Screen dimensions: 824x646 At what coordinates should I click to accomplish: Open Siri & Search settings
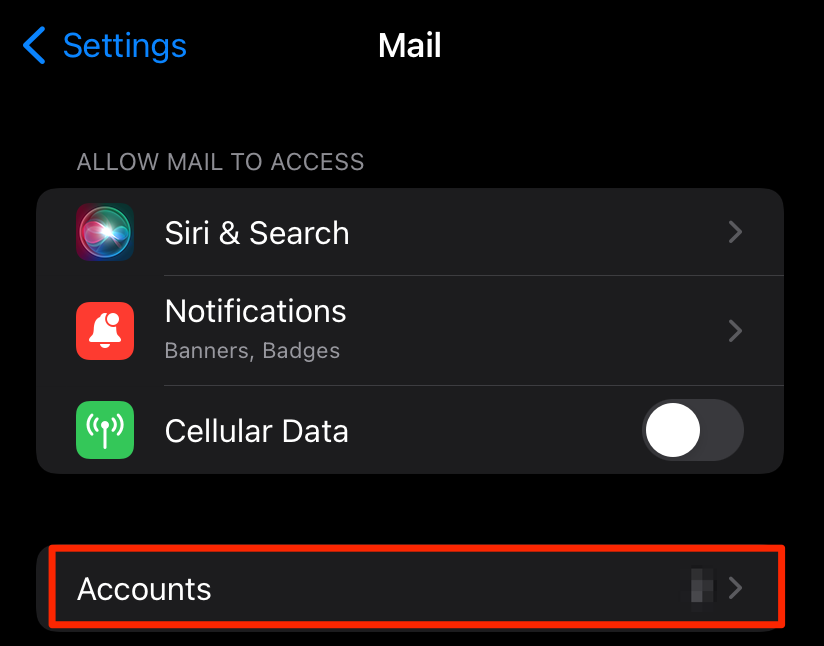[410, 233]
